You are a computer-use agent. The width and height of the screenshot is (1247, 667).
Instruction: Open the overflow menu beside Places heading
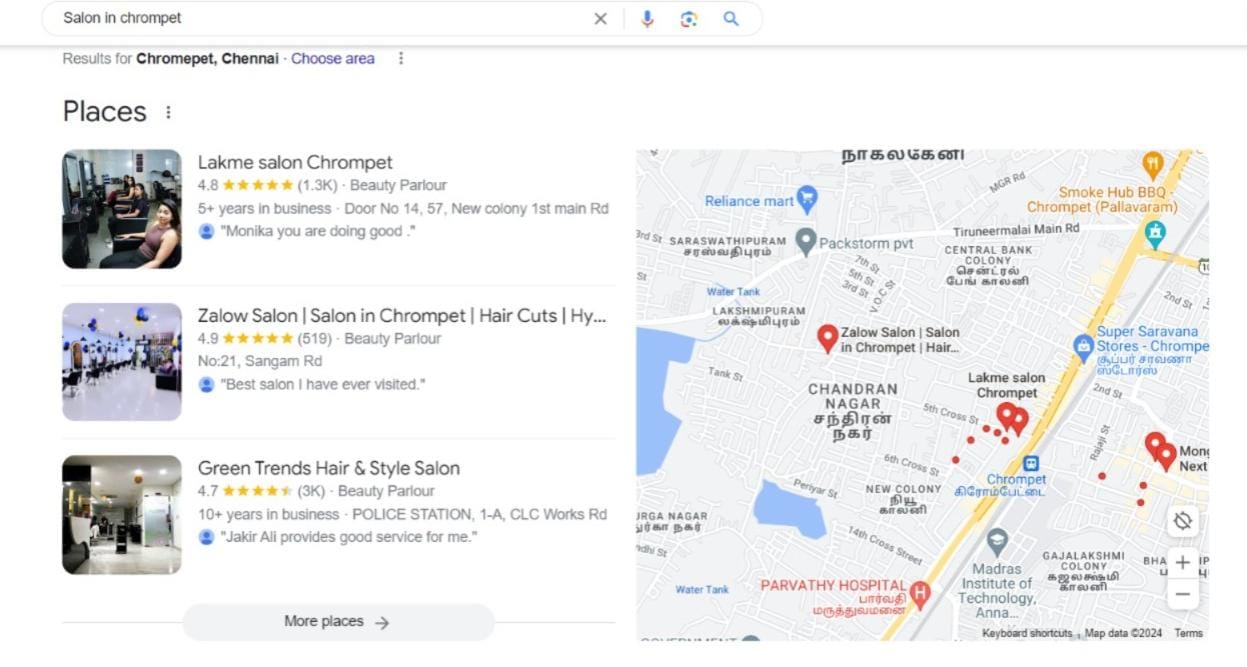(168, 112)
